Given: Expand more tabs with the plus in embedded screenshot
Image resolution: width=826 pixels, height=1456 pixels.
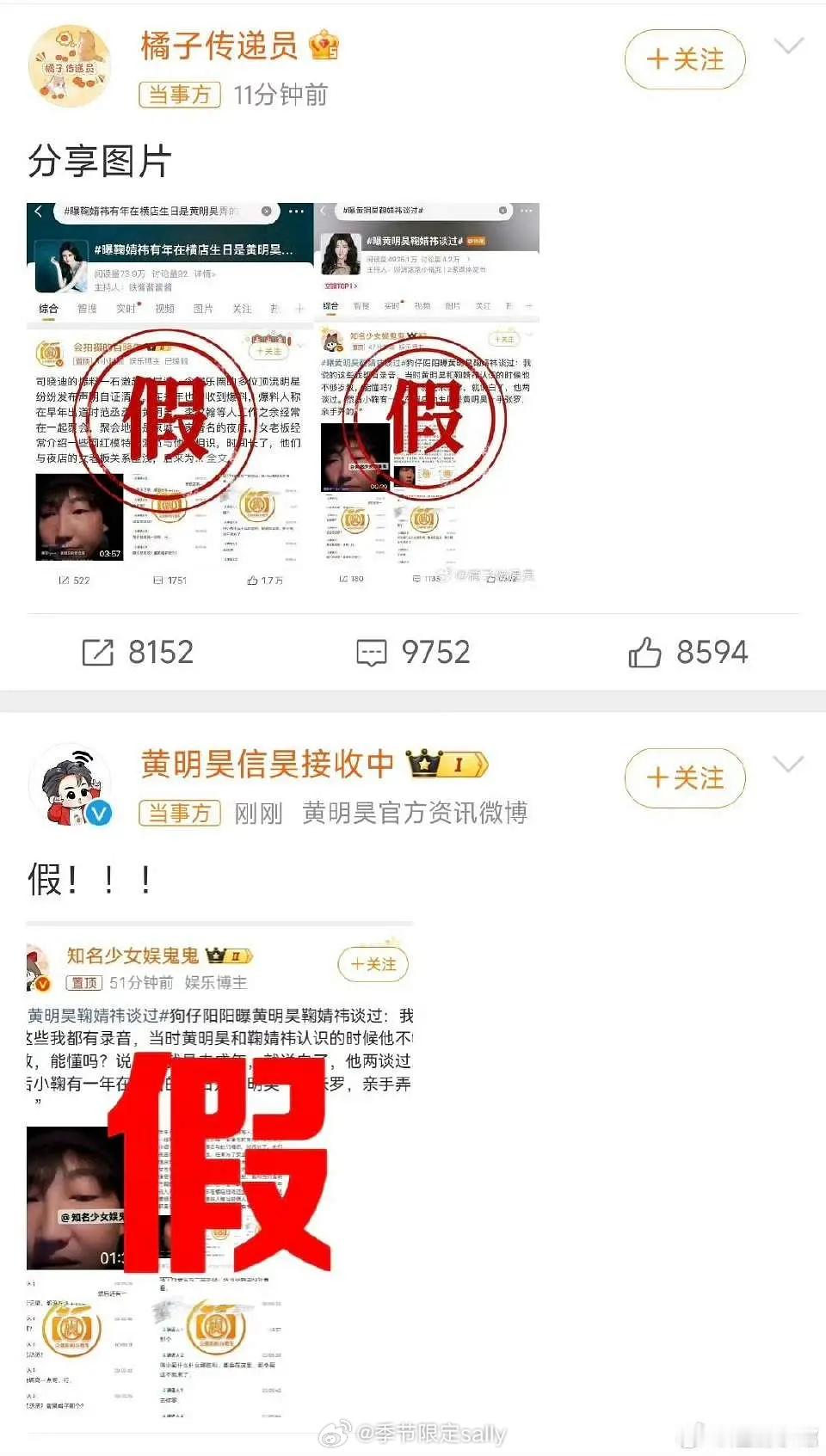Looking at the screenshot, I should coord(299,307).
